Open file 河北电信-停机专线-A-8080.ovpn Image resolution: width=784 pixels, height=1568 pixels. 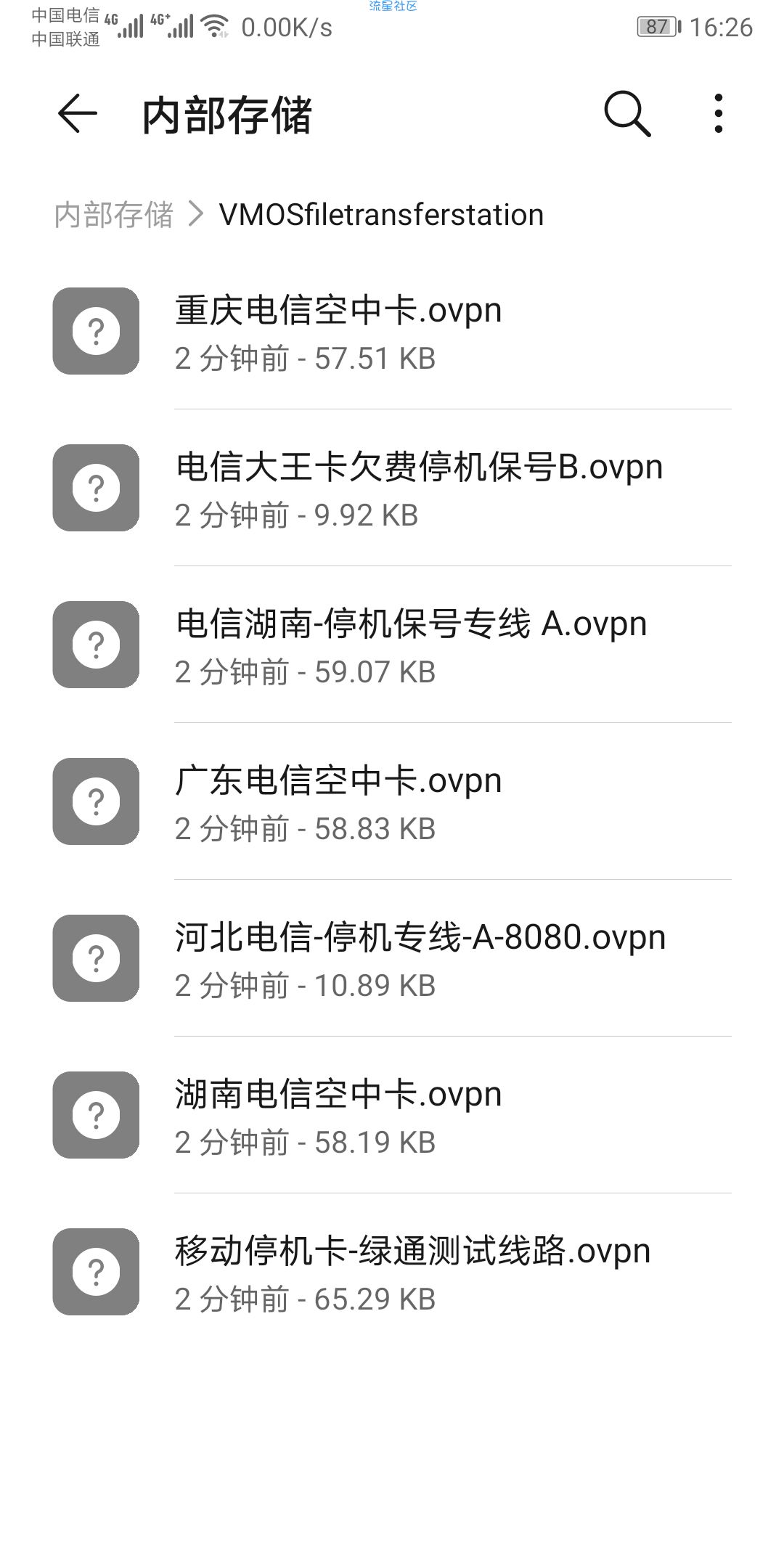[392, 958]
